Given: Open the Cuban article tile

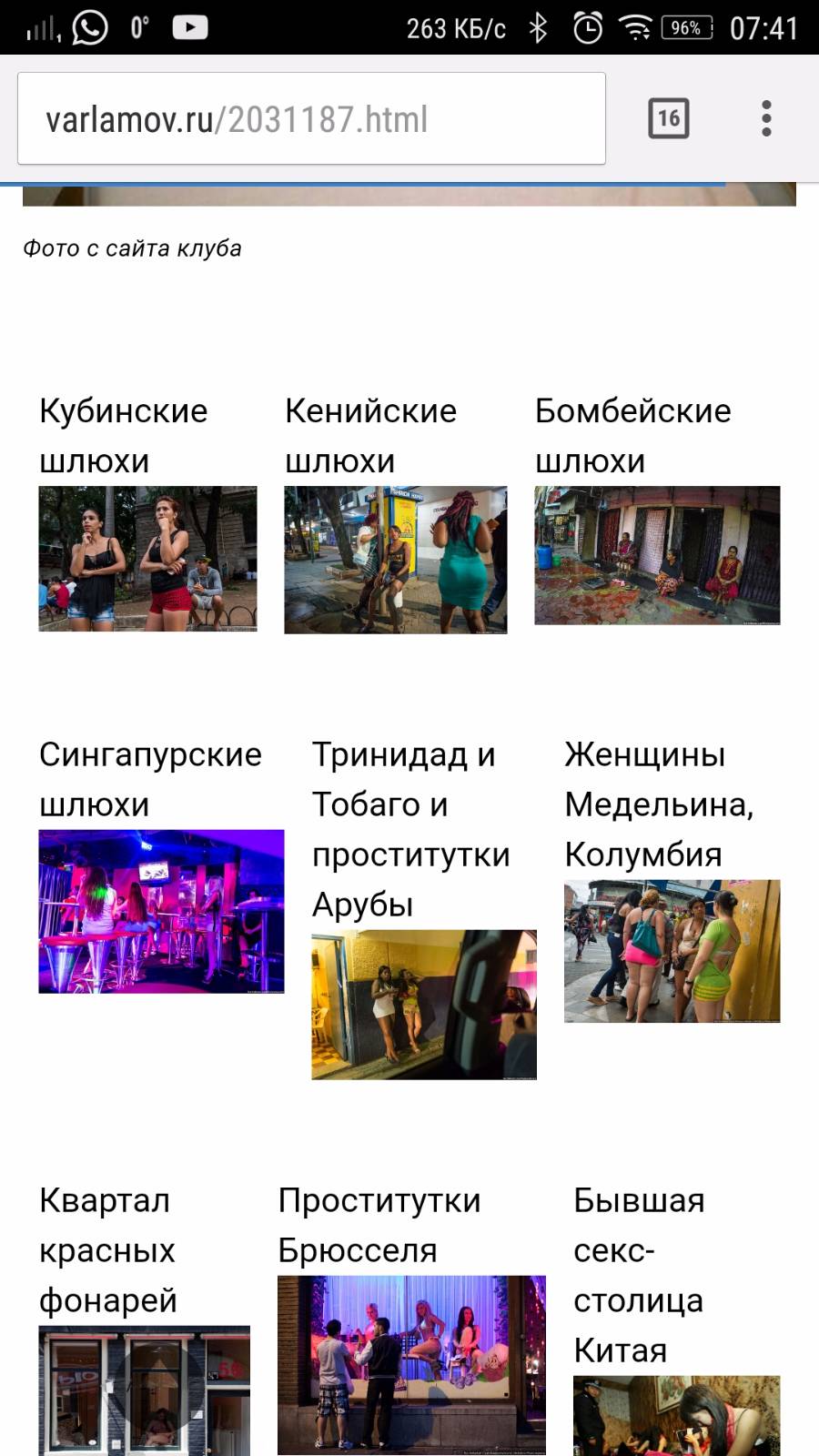Looking at the screenshot, I should click(147, 511).
